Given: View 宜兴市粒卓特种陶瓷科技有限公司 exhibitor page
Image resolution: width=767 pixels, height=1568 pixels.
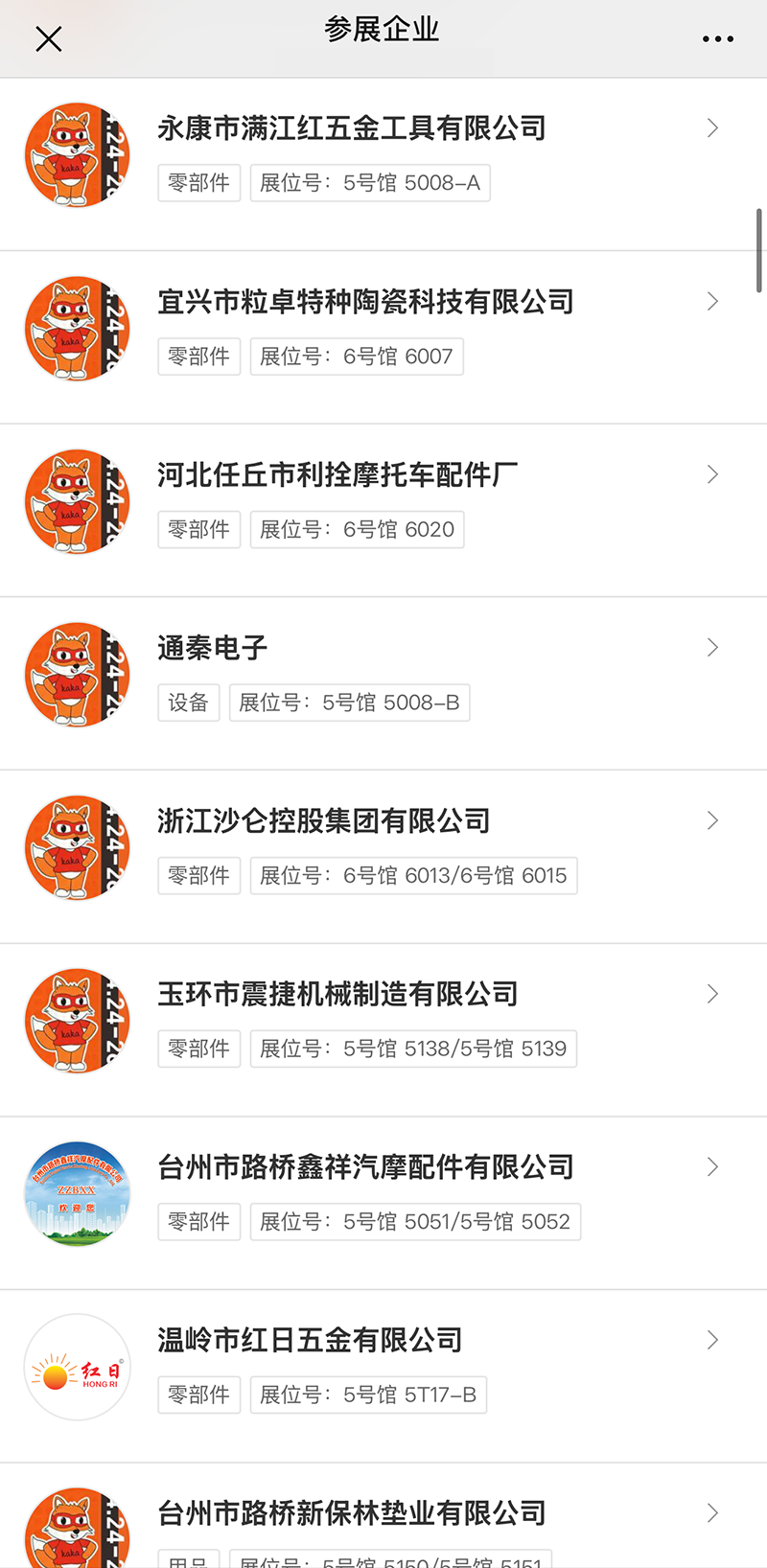Looking at the screenshot, I should (365, 302).
